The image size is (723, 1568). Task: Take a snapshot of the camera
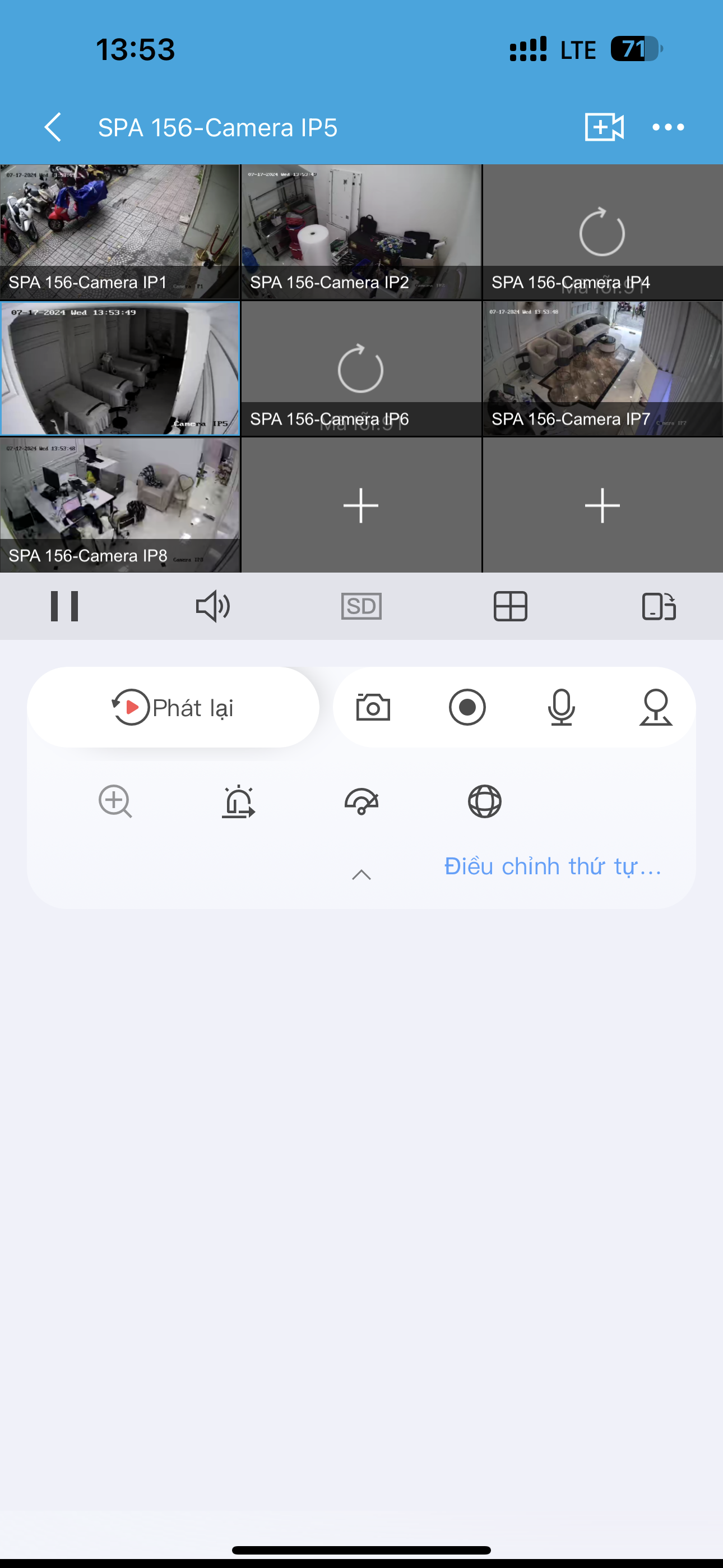(x=373, y=707)
